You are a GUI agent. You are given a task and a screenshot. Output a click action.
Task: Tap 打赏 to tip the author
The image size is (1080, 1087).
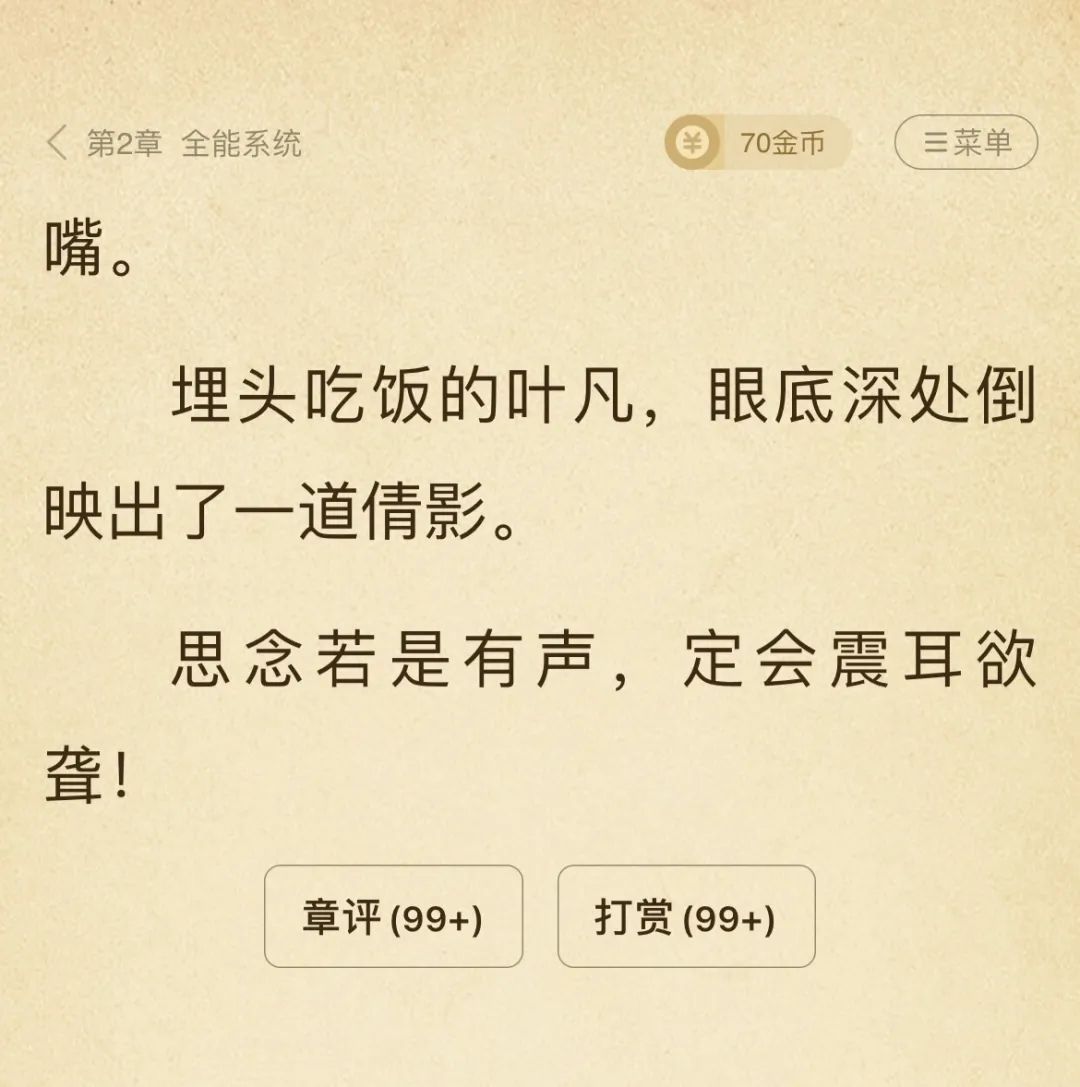pyautogui.click(x=686, y=917)
